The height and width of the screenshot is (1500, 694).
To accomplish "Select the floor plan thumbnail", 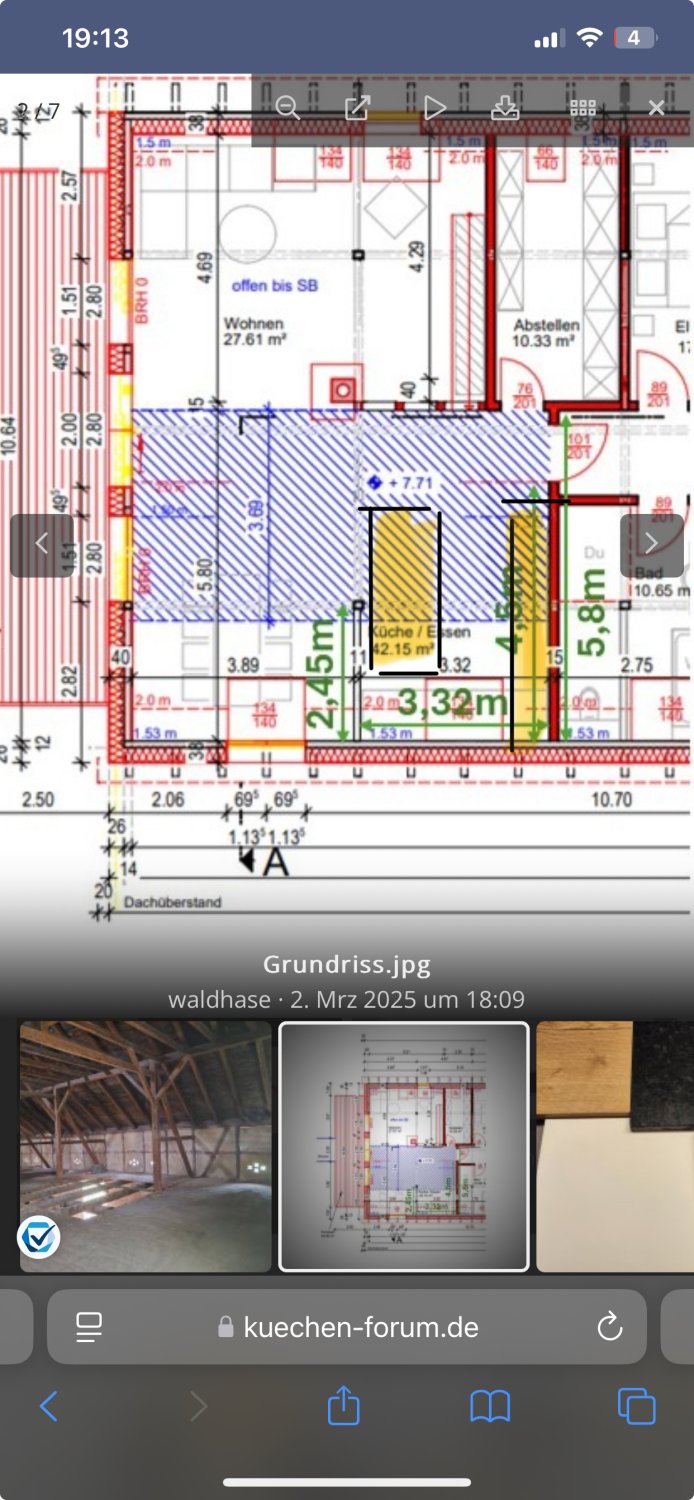I will tap(403, 1146).
